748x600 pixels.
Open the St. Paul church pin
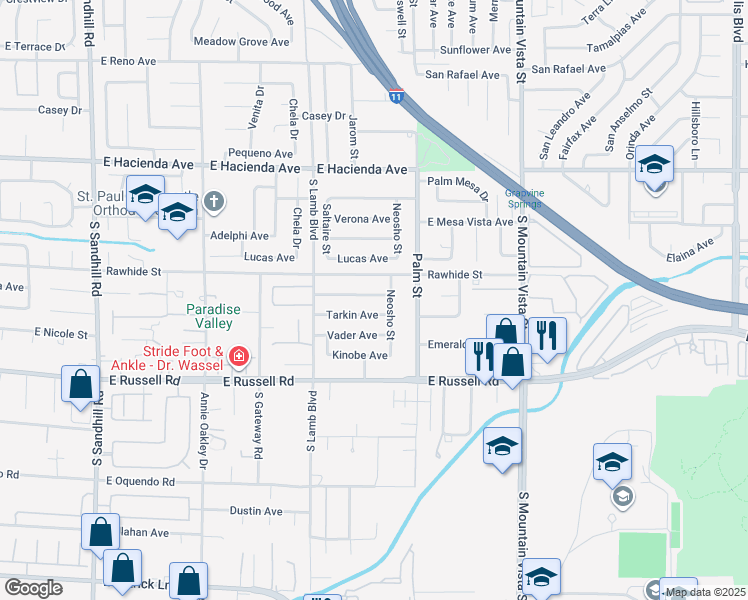click(212, 203)
